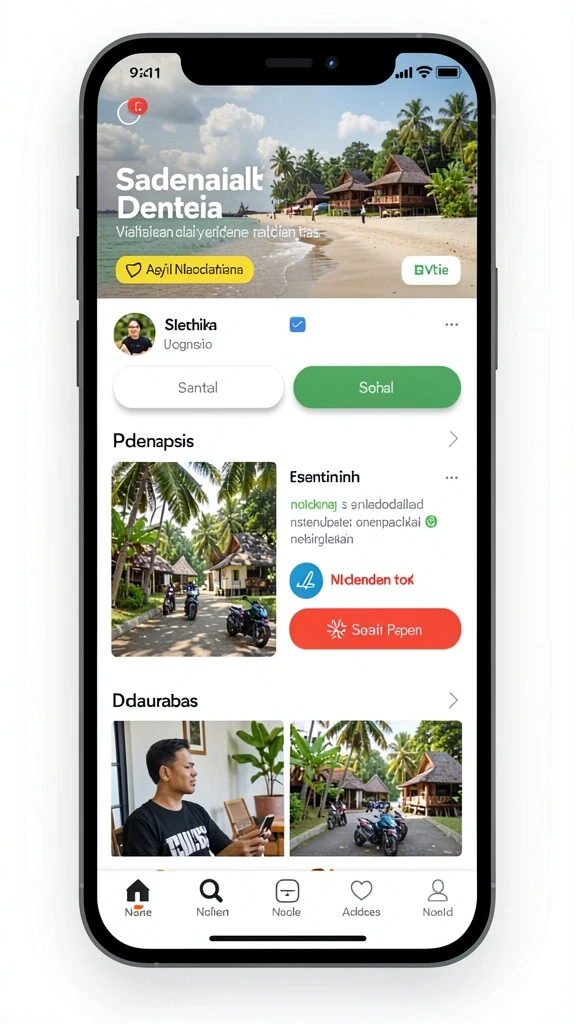Select the Santal button
The width and height of the screenshot is (576, 1024).
point(199,387)
